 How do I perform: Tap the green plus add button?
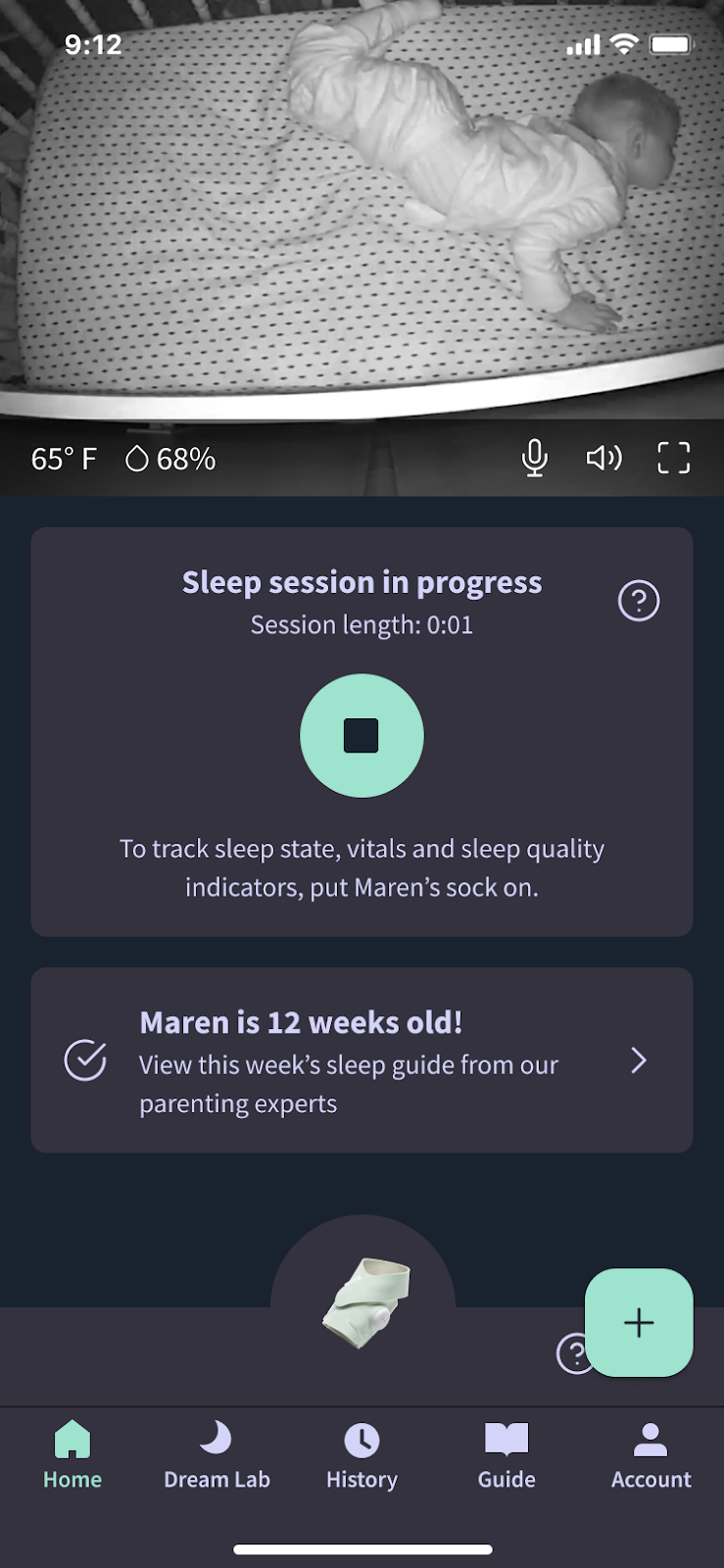(639, 1322)
